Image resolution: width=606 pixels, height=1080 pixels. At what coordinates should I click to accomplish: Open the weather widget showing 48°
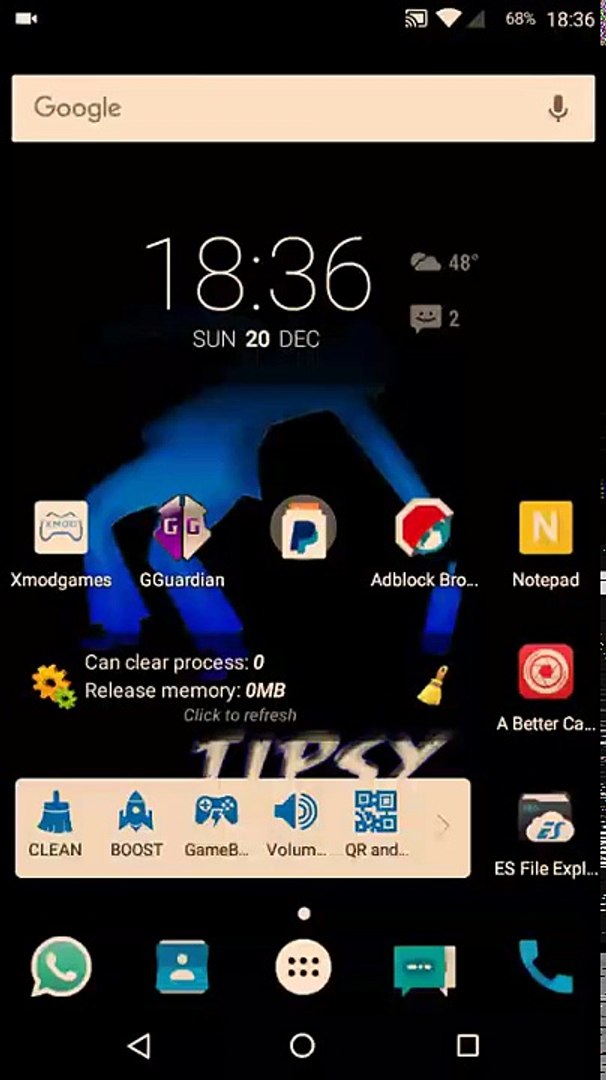coord(444,263)
